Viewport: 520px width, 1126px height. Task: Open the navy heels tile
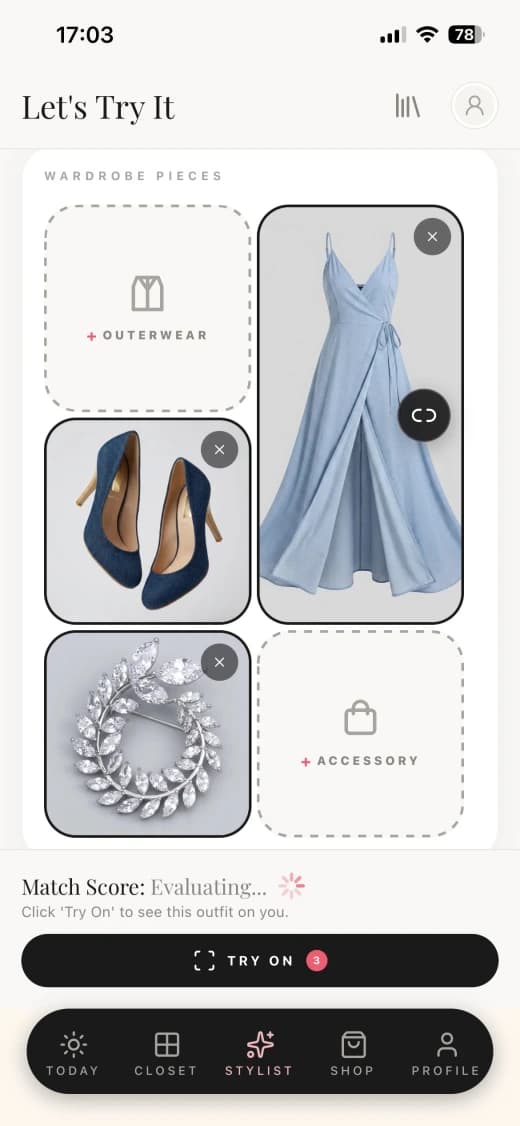point(148,521)
